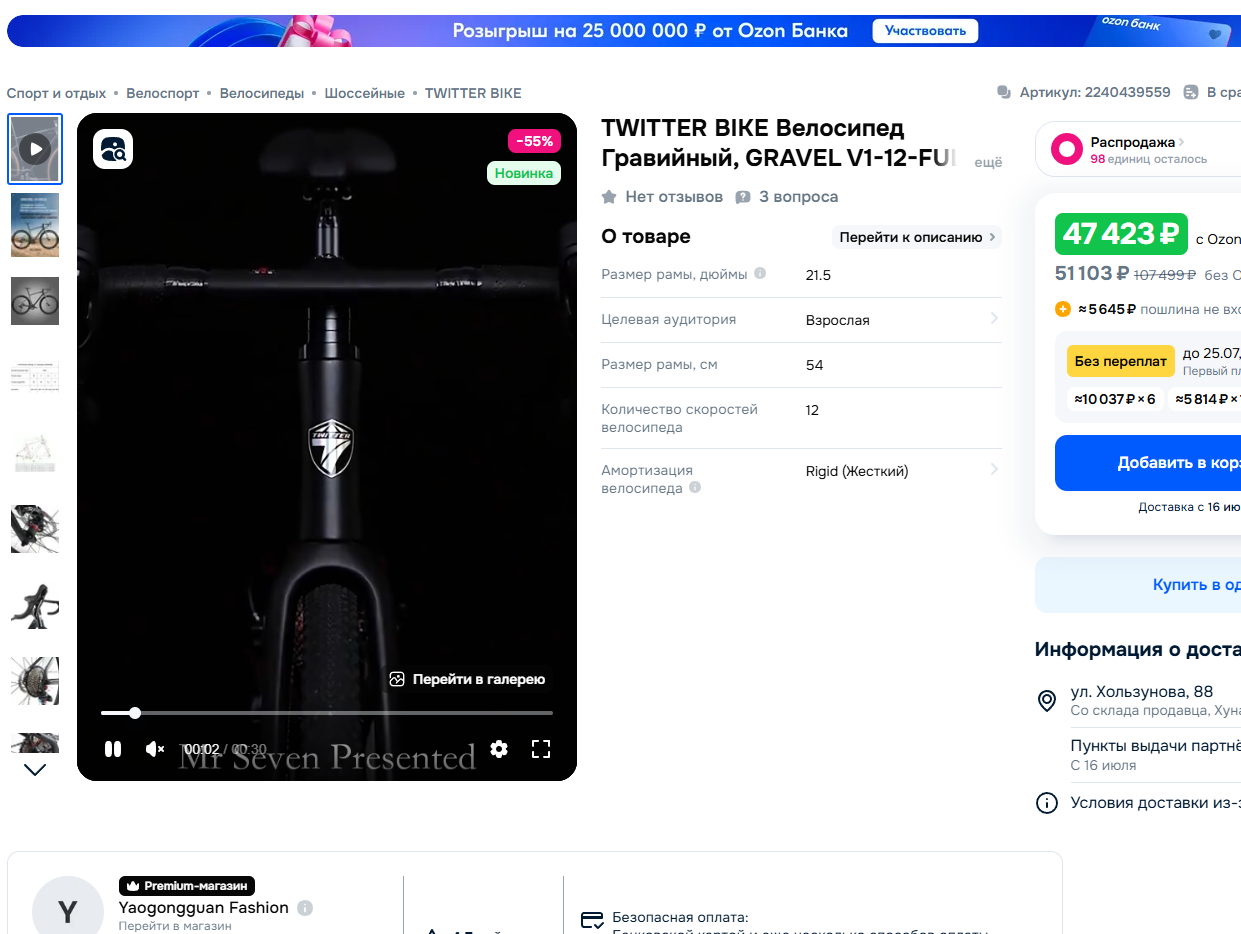Select the second gallery thumbnail with bike poster

pyautogui.click(x=35, y=225)
